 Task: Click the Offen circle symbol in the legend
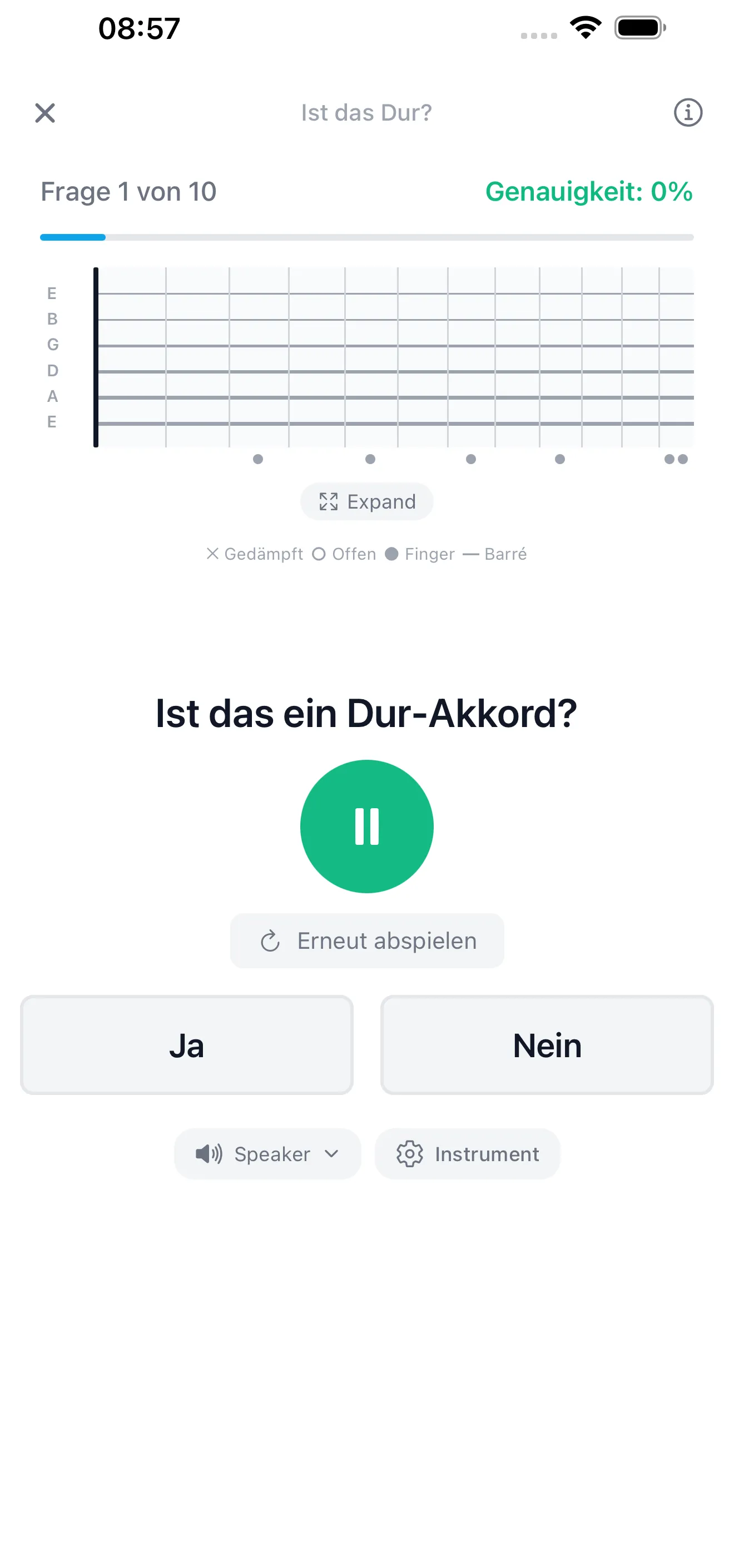pyautogui.click(x=320, y=554)
